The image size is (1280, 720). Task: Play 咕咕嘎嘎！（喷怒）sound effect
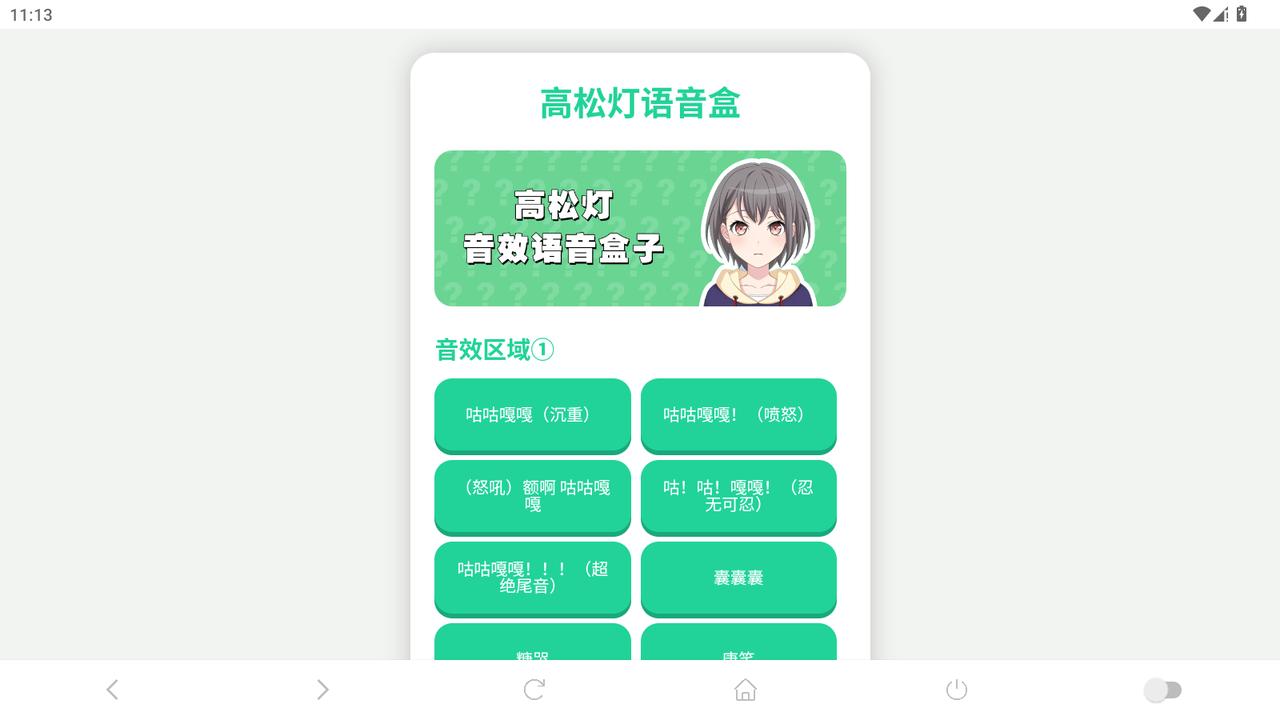point(738,414)
